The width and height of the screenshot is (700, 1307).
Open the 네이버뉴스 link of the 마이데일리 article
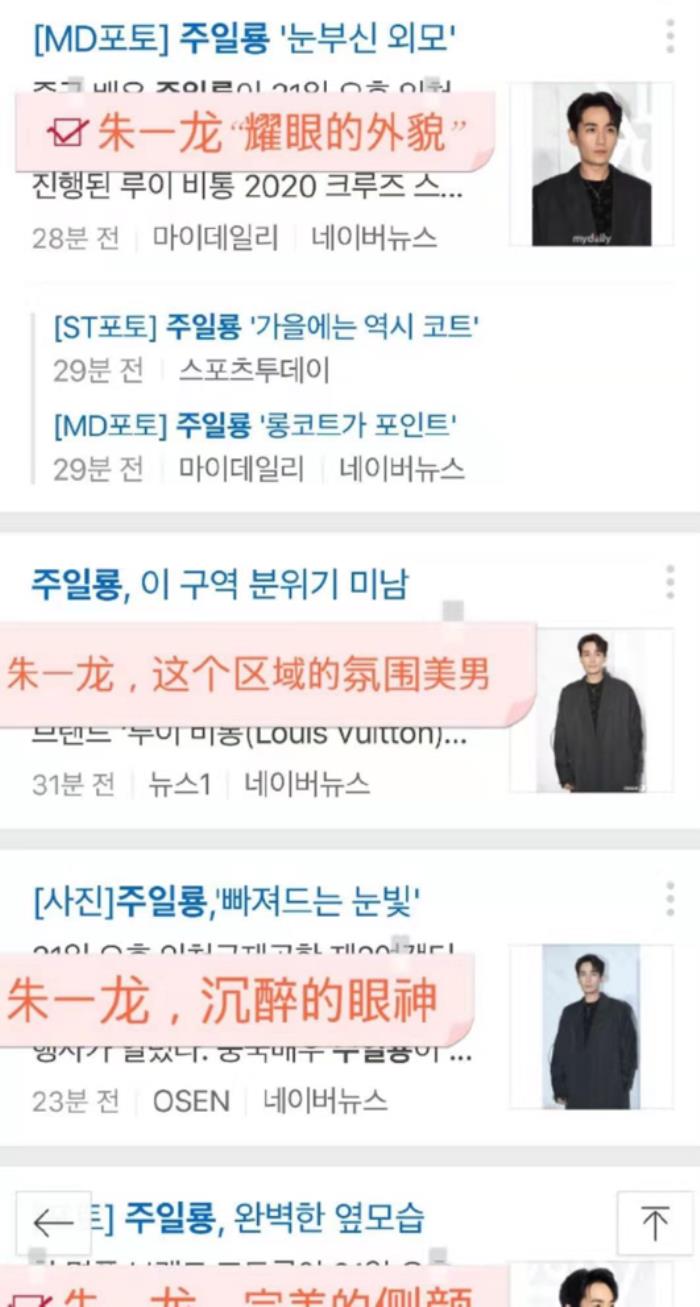coord(374,238)
